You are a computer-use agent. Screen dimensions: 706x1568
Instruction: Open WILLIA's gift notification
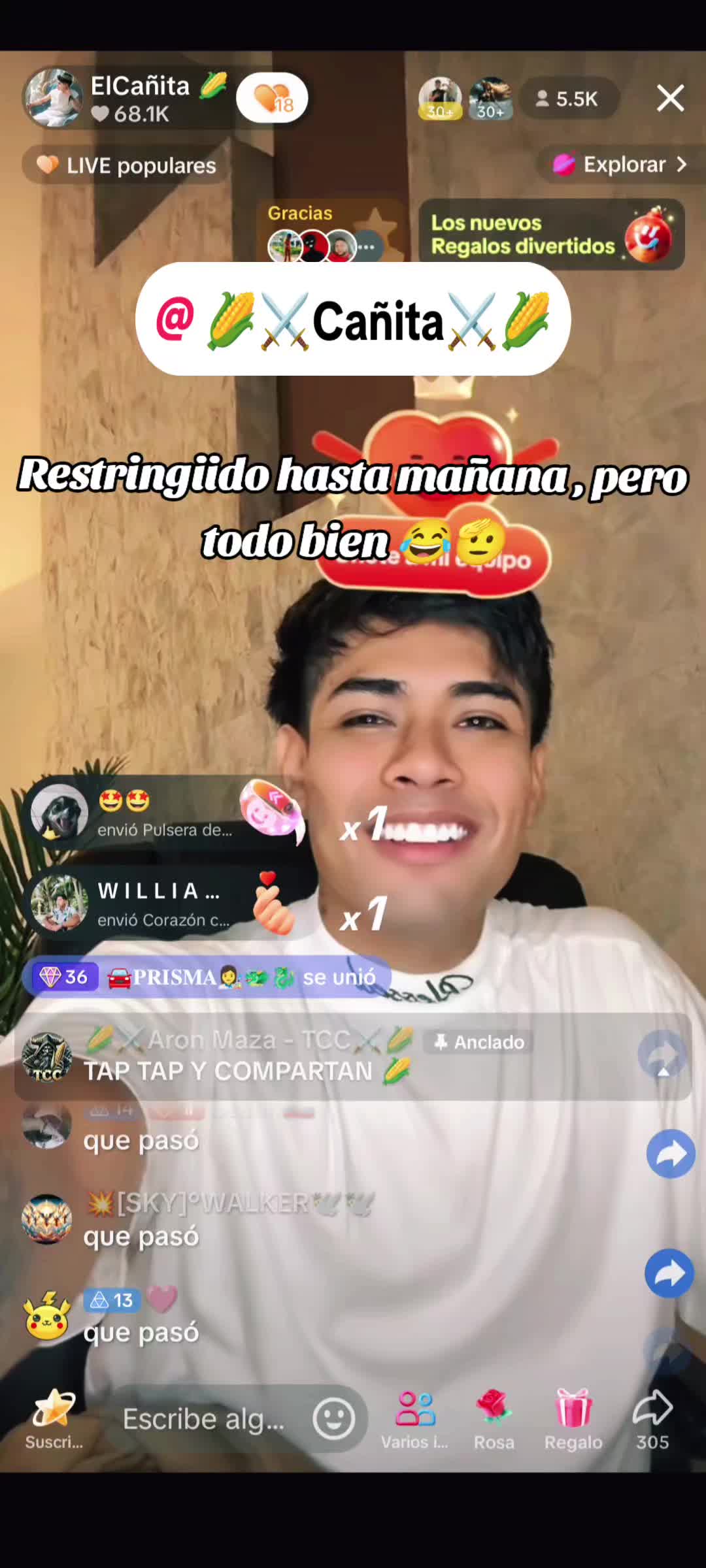pyautogui.click(x=157, y=904)
